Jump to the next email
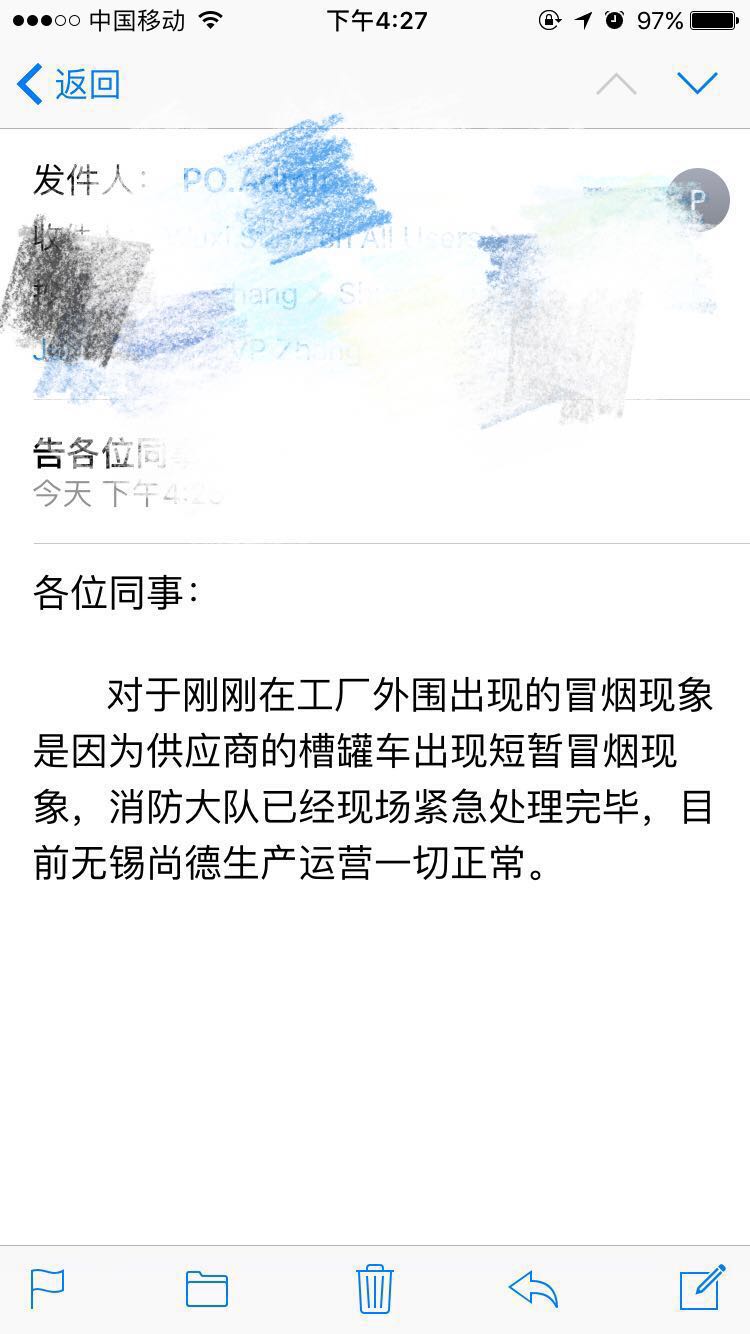Screen dimensions: 750x1334 pos(696,83)
